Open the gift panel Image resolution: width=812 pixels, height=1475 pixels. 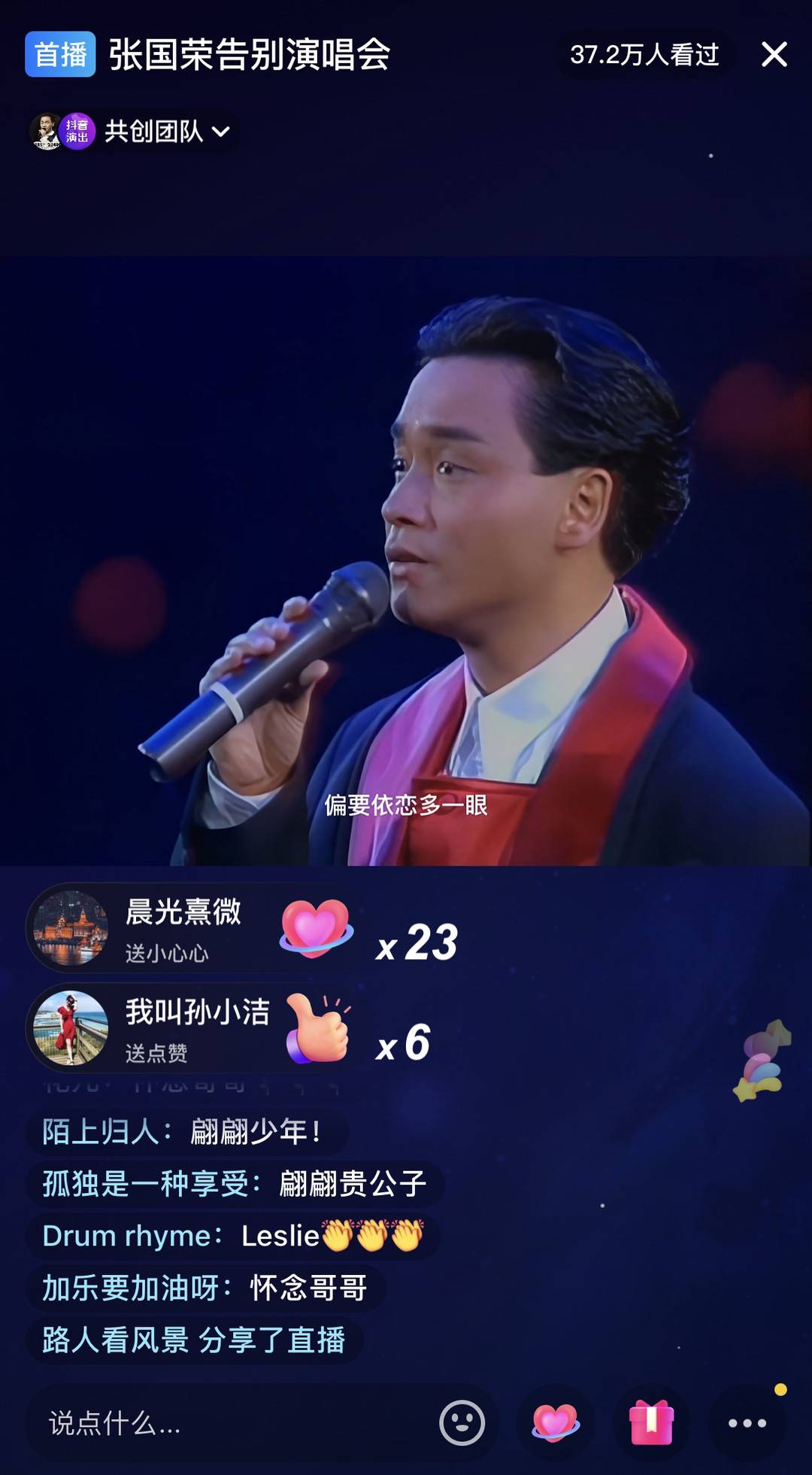pos(651,1422)
